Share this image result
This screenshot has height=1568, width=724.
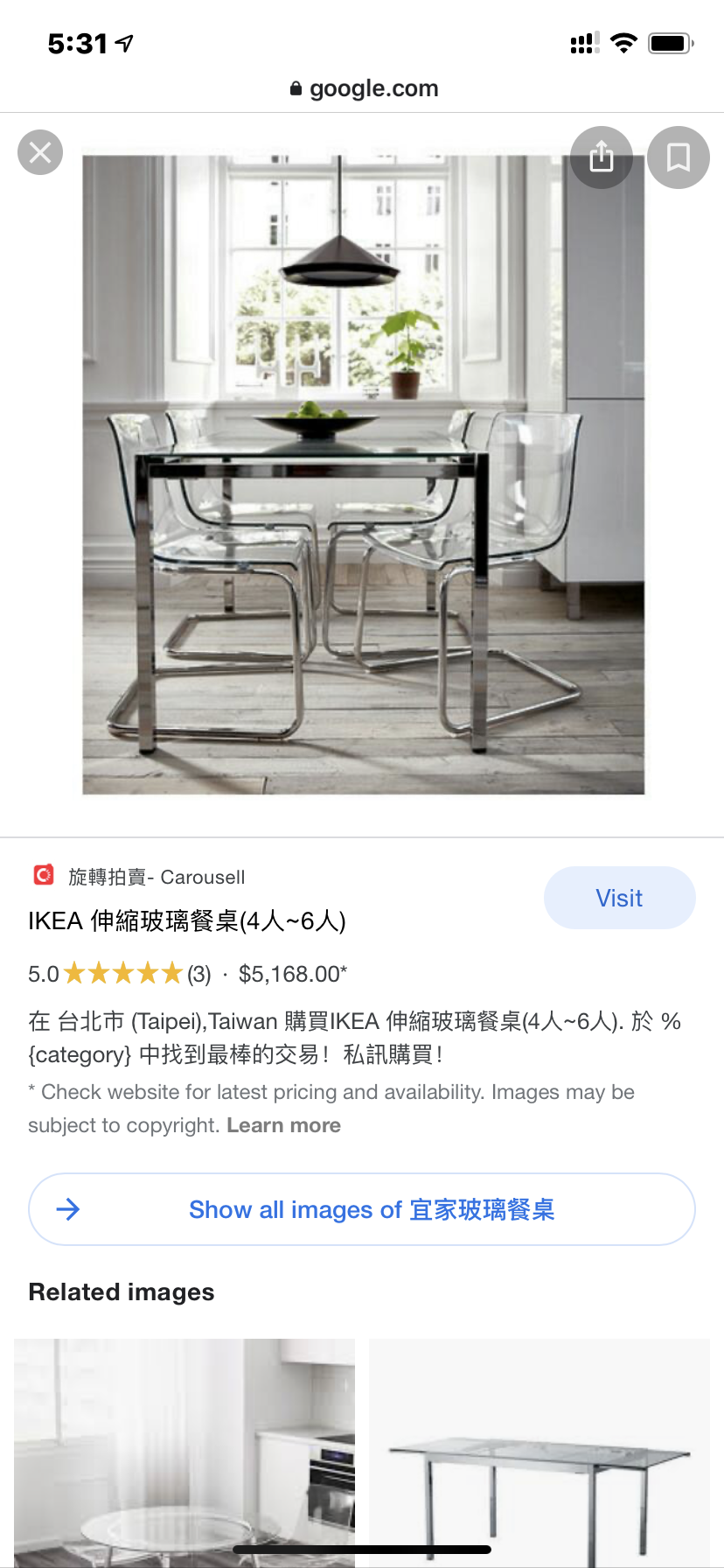pos(602,157)
